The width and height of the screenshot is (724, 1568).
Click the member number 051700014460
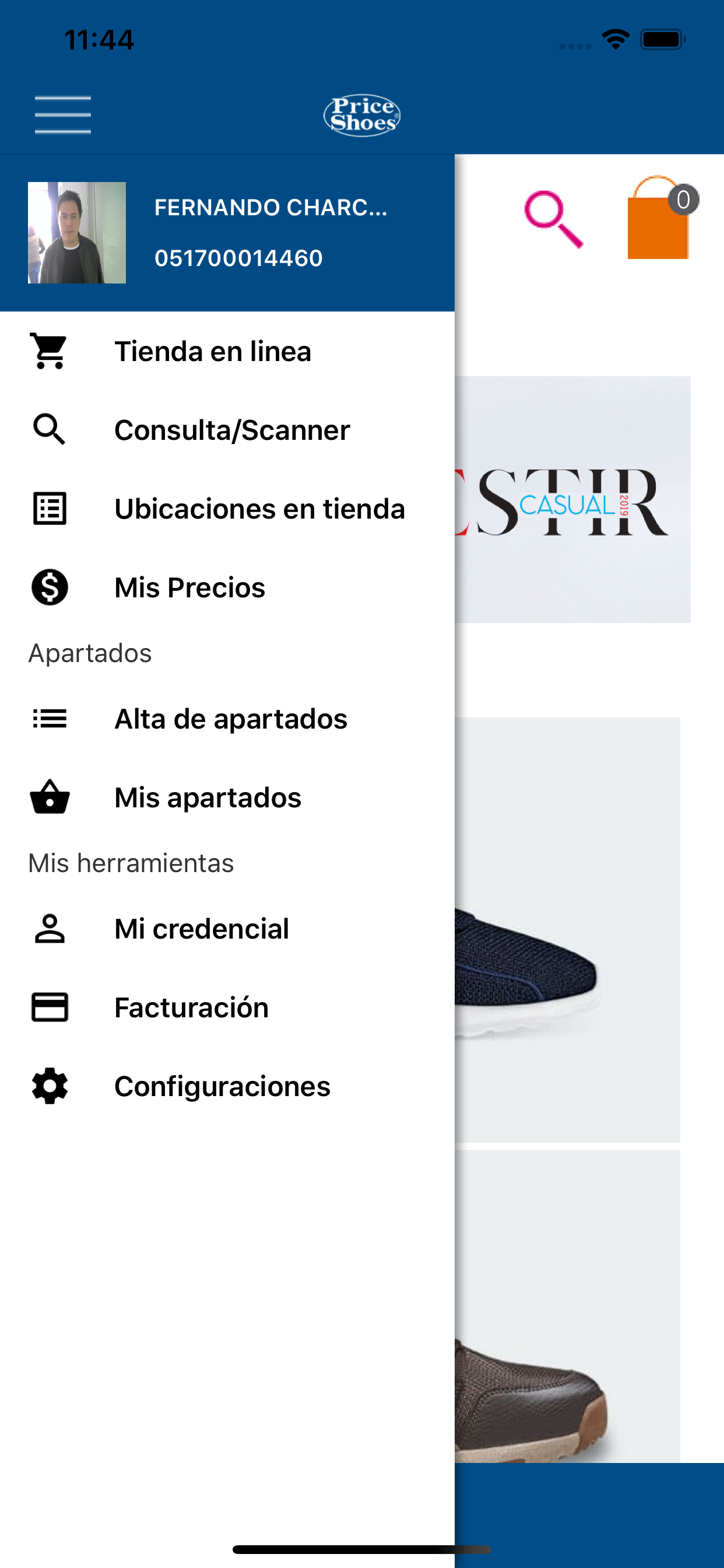pyautogui.click(x=238, y=258)
